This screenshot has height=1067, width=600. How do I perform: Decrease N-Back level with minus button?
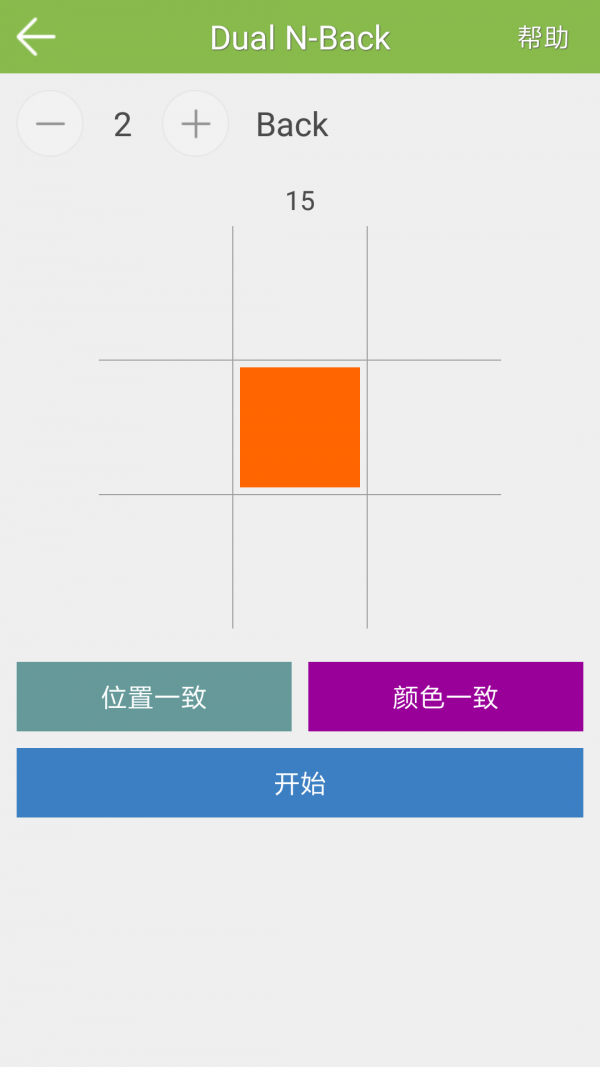pyautogui.click(x=50, y=124)
